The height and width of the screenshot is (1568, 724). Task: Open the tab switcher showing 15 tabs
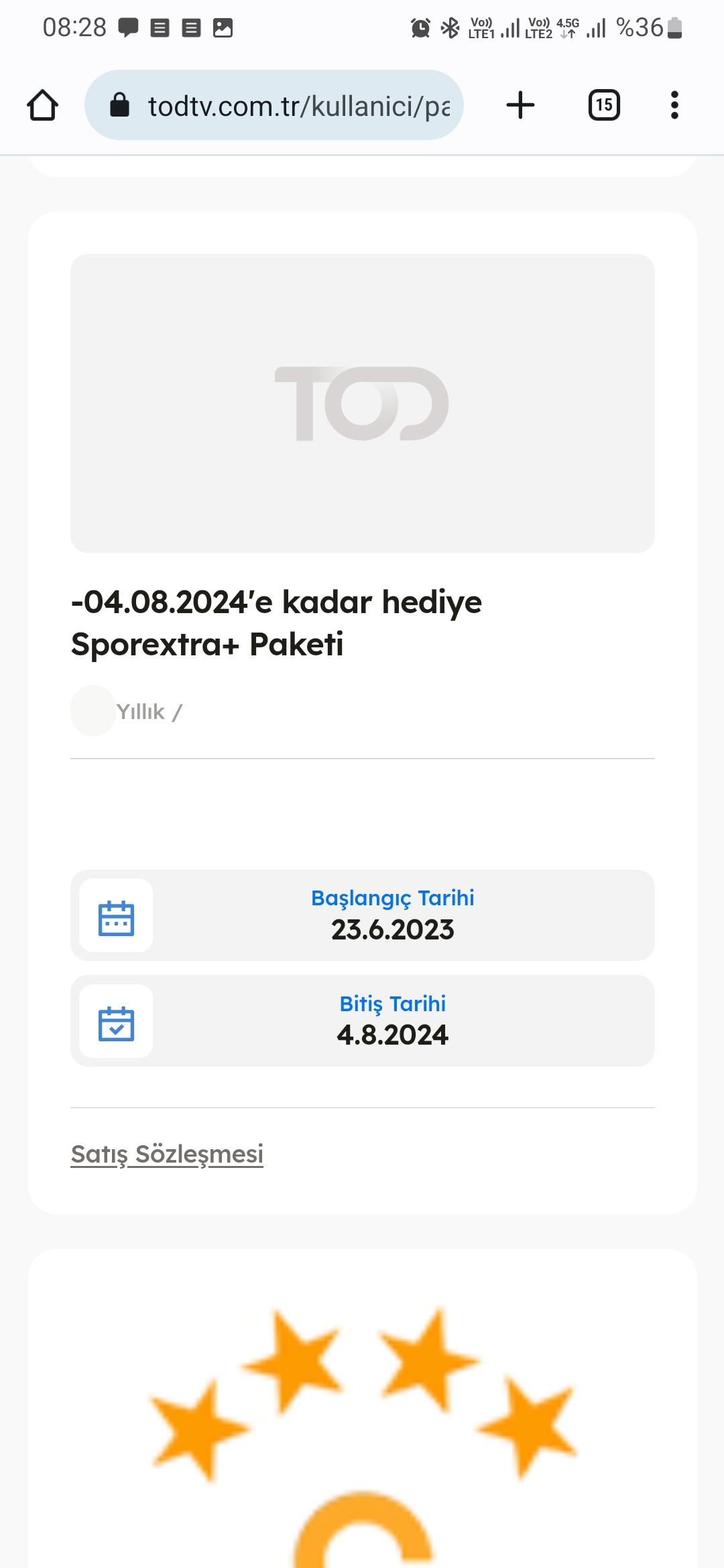604,105
